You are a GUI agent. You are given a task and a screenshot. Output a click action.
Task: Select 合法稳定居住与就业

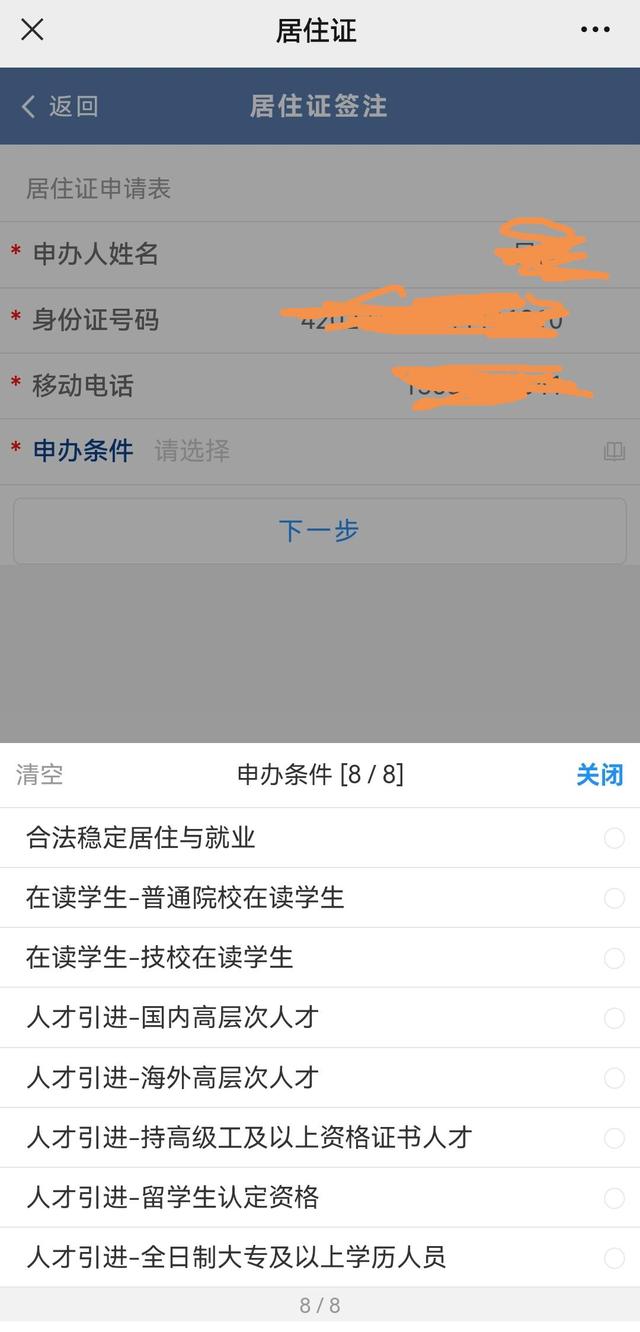point(320,838)
